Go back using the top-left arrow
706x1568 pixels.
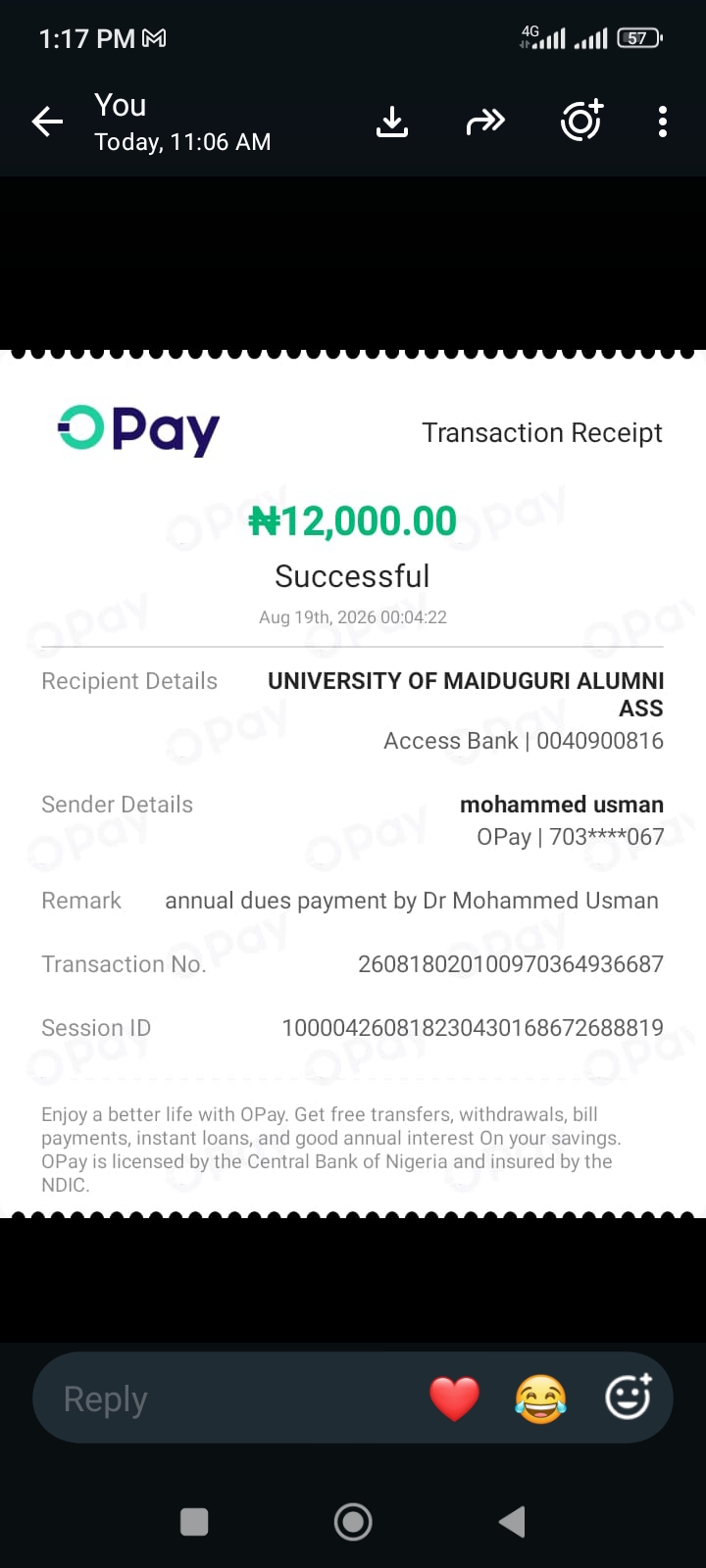(x=47, y=122)
